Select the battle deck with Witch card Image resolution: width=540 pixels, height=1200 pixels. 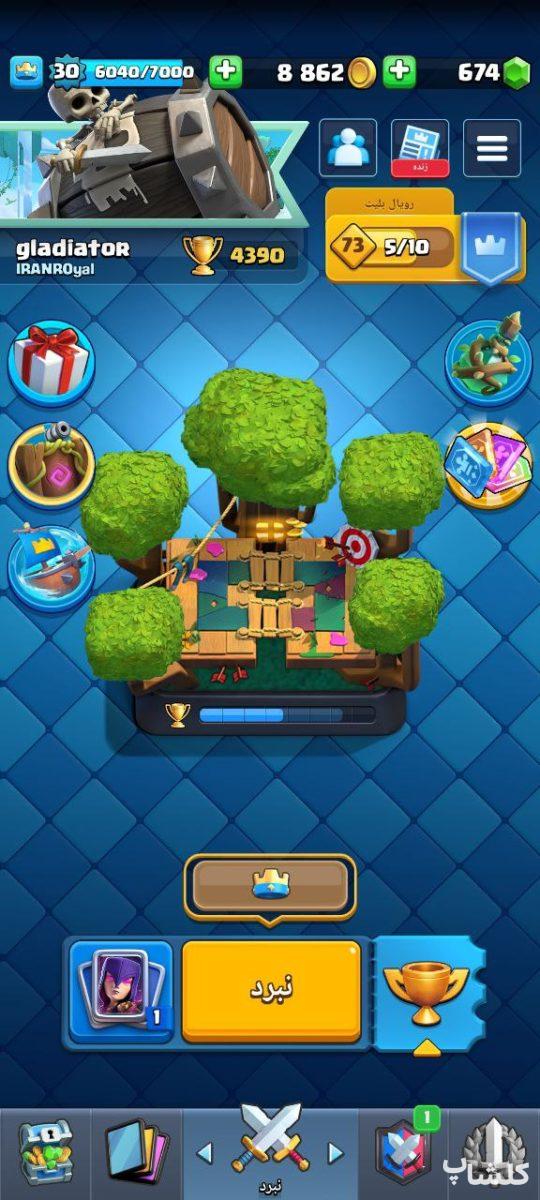(121, 992)
